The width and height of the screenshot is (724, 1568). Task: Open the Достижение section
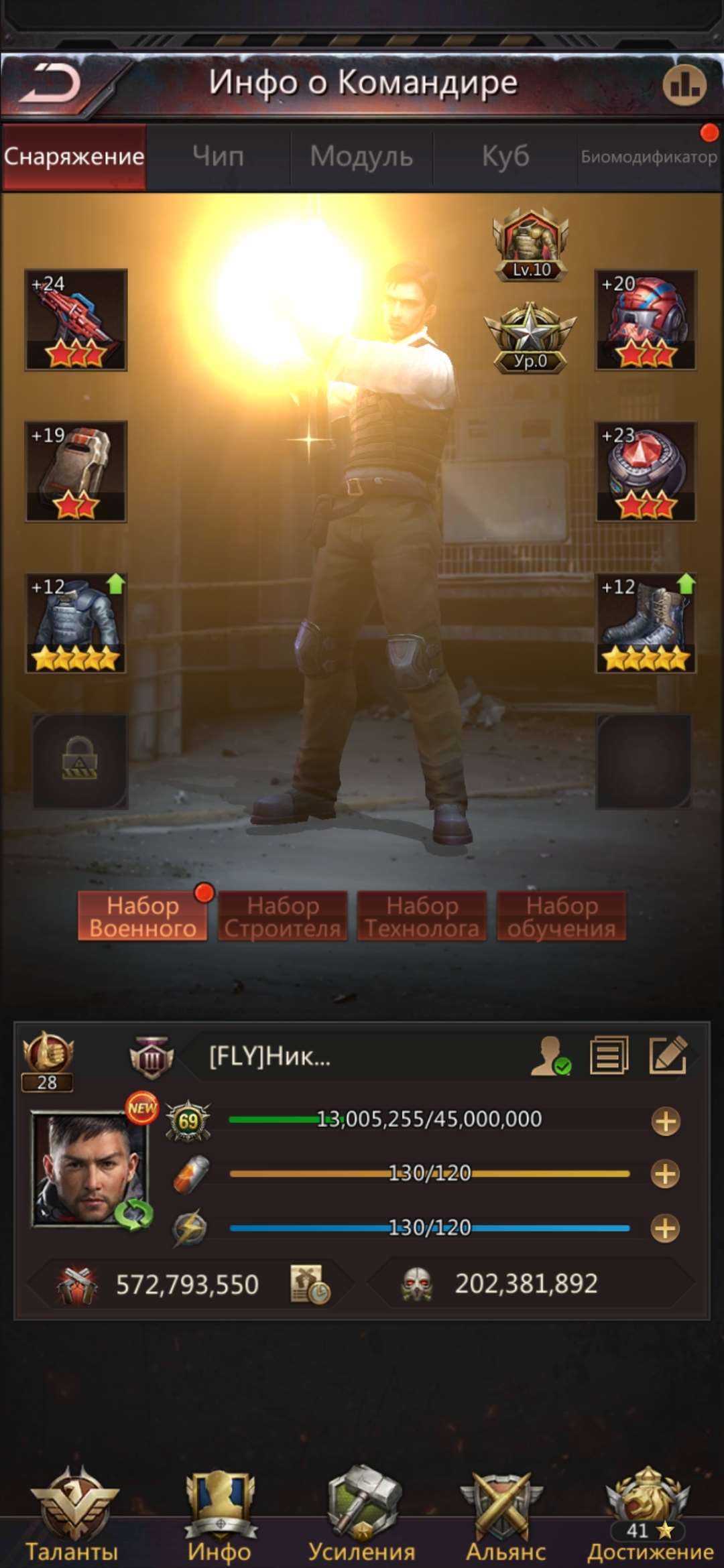tap(649, 1516)
